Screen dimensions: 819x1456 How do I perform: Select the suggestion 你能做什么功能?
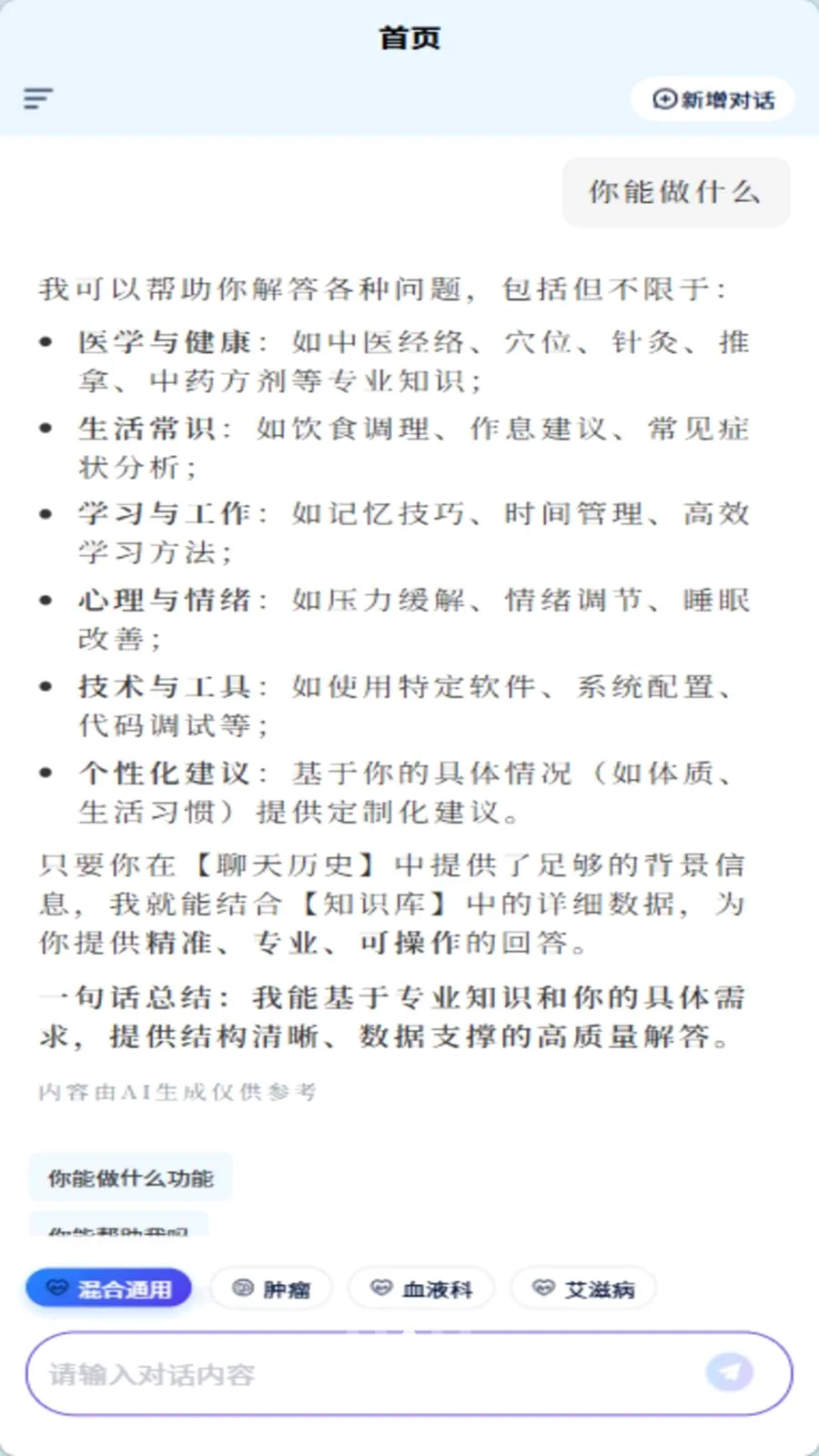tap(131, 1178)
